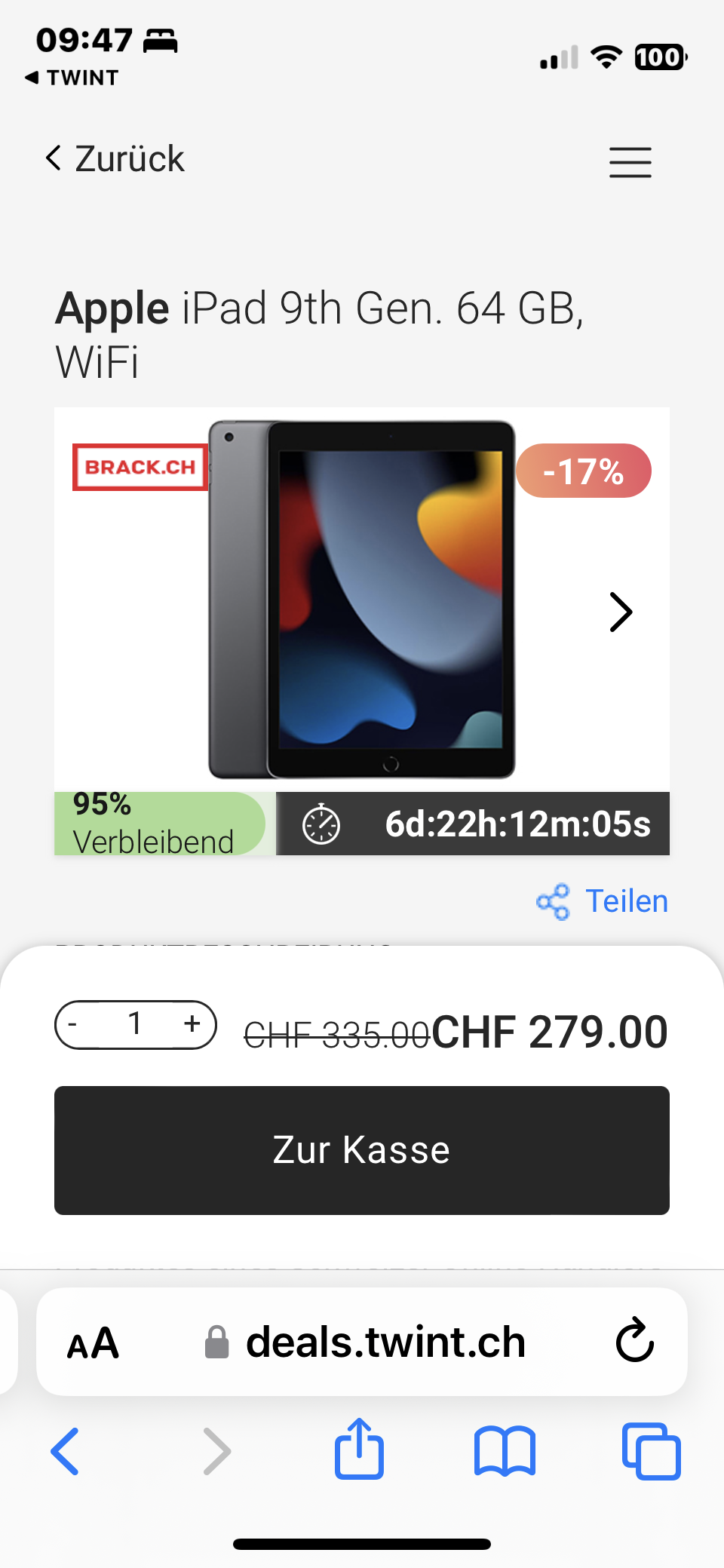Open Safari bookmarks
Viewport: 724px width, 1568px height.
pos(505,1451)
